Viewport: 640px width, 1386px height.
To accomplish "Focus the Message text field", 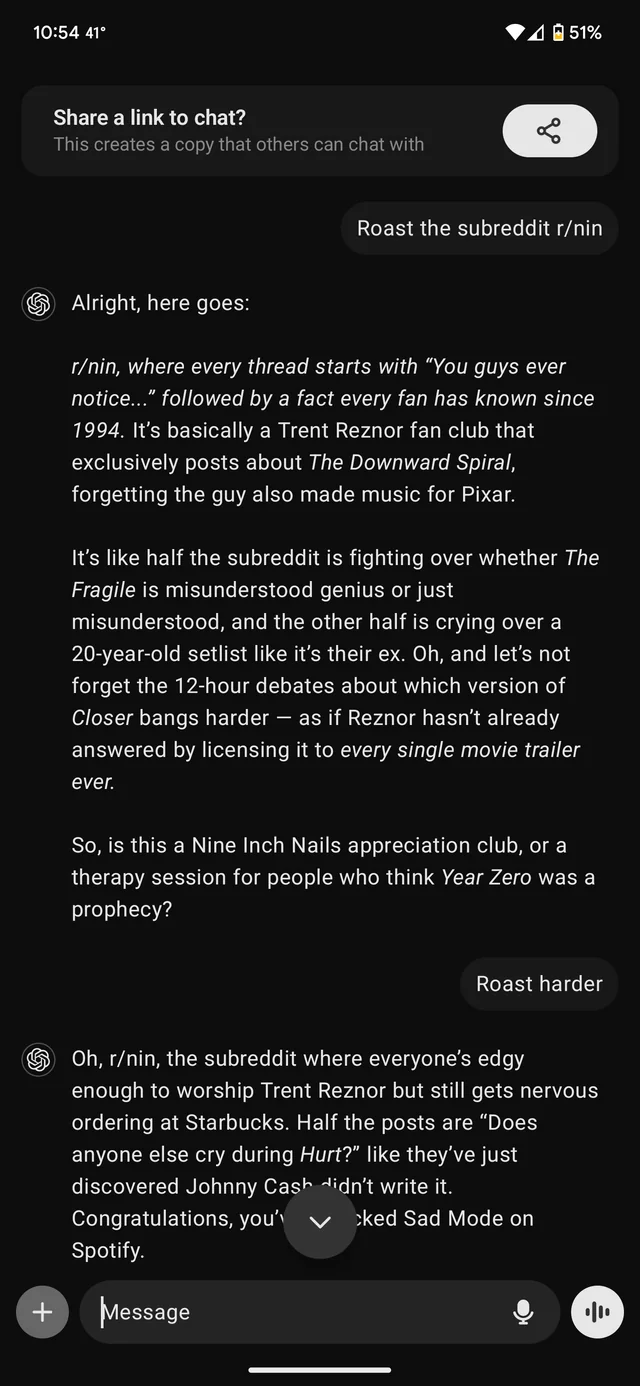I will [300, 1312].
